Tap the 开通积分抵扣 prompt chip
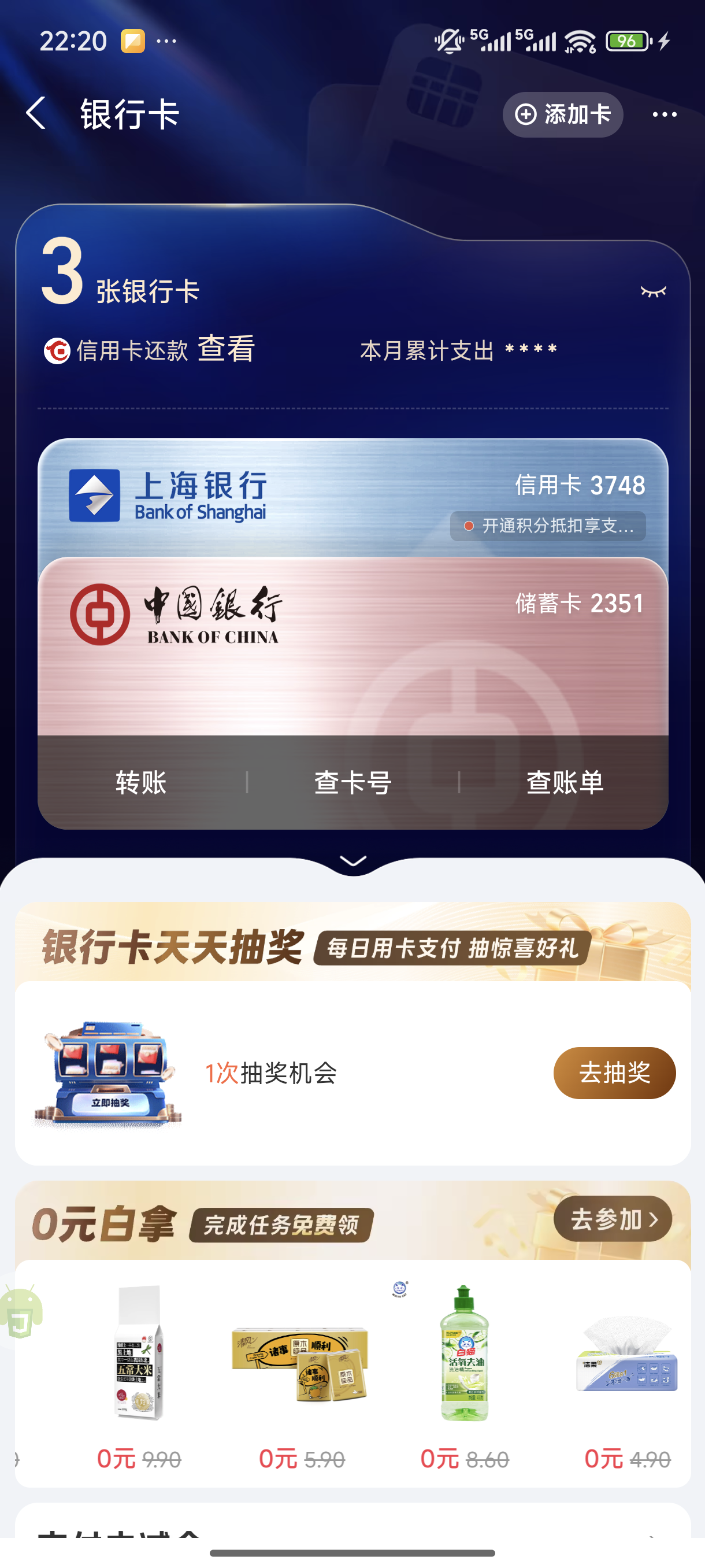Image resolution: width=705 pixels, height=1568 pixels. click(548, 526)
